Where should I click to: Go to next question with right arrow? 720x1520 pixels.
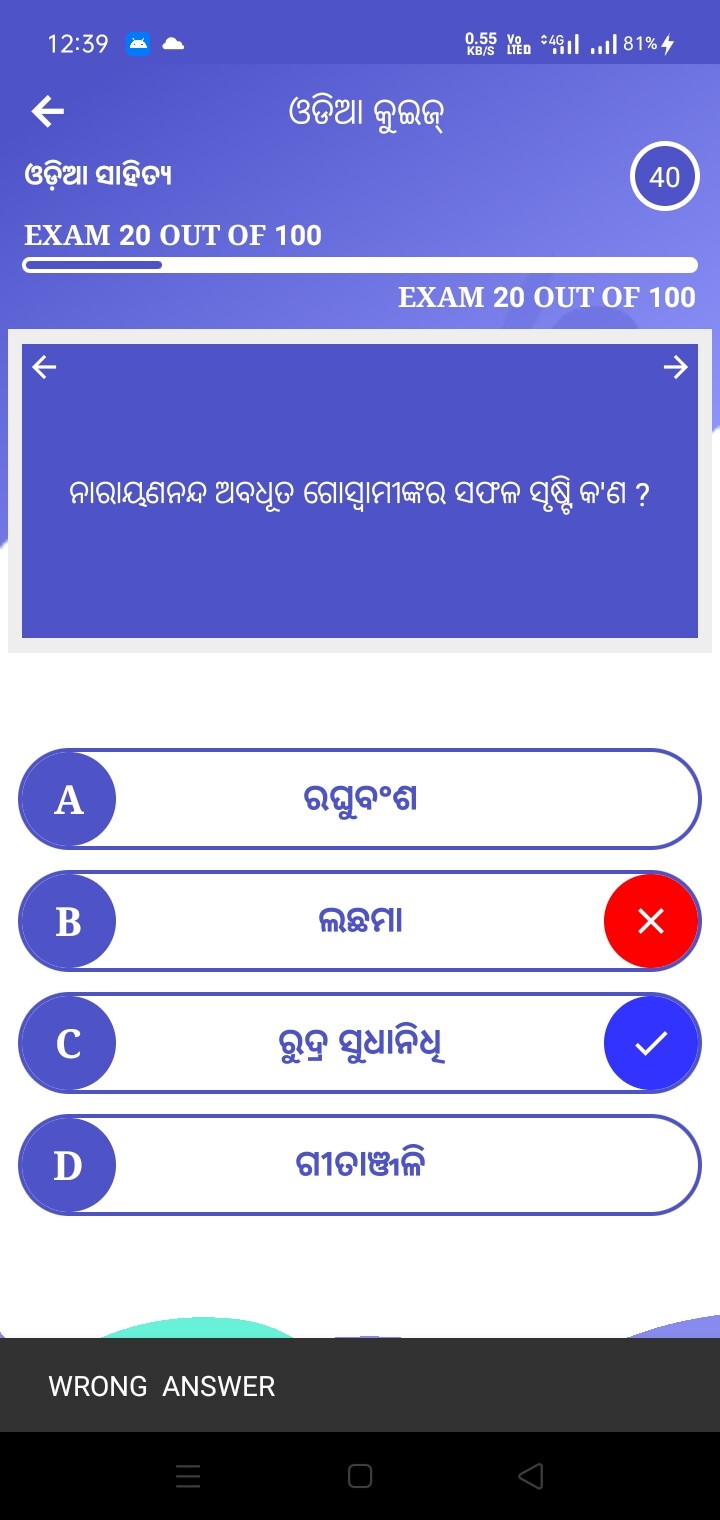point(676,368)
